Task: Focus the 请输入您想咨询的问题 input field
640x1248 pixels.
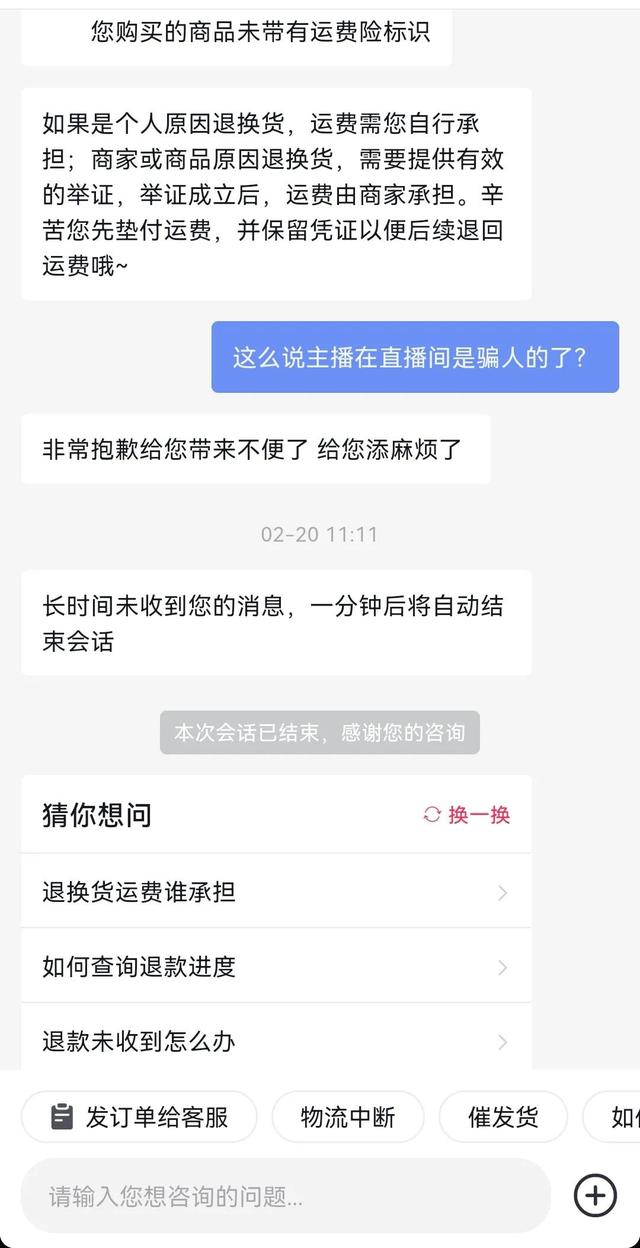Action: click(x=286, y=1196)
